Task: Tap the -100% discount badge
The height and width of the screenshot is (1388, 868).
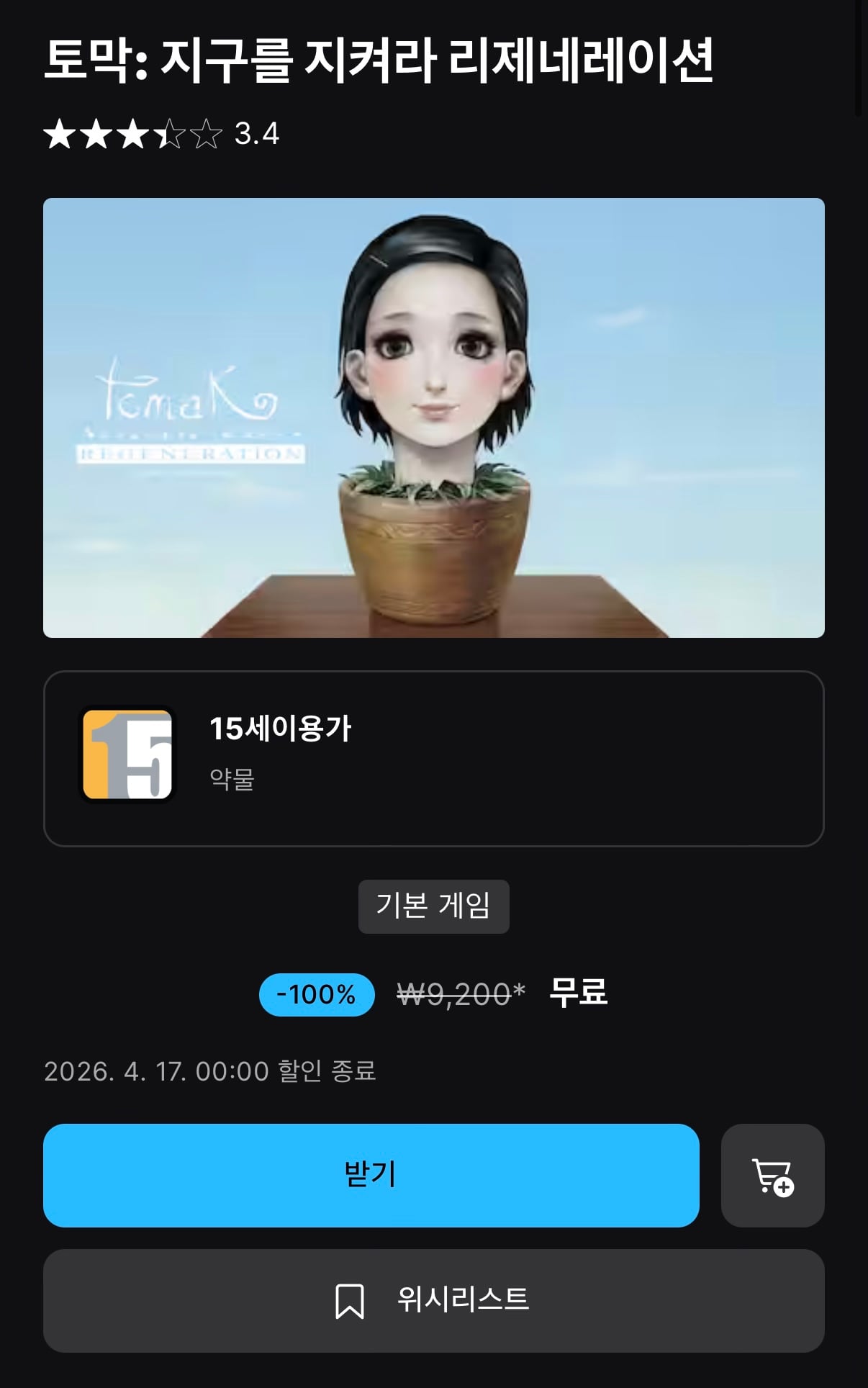Action: click(317, 995)
